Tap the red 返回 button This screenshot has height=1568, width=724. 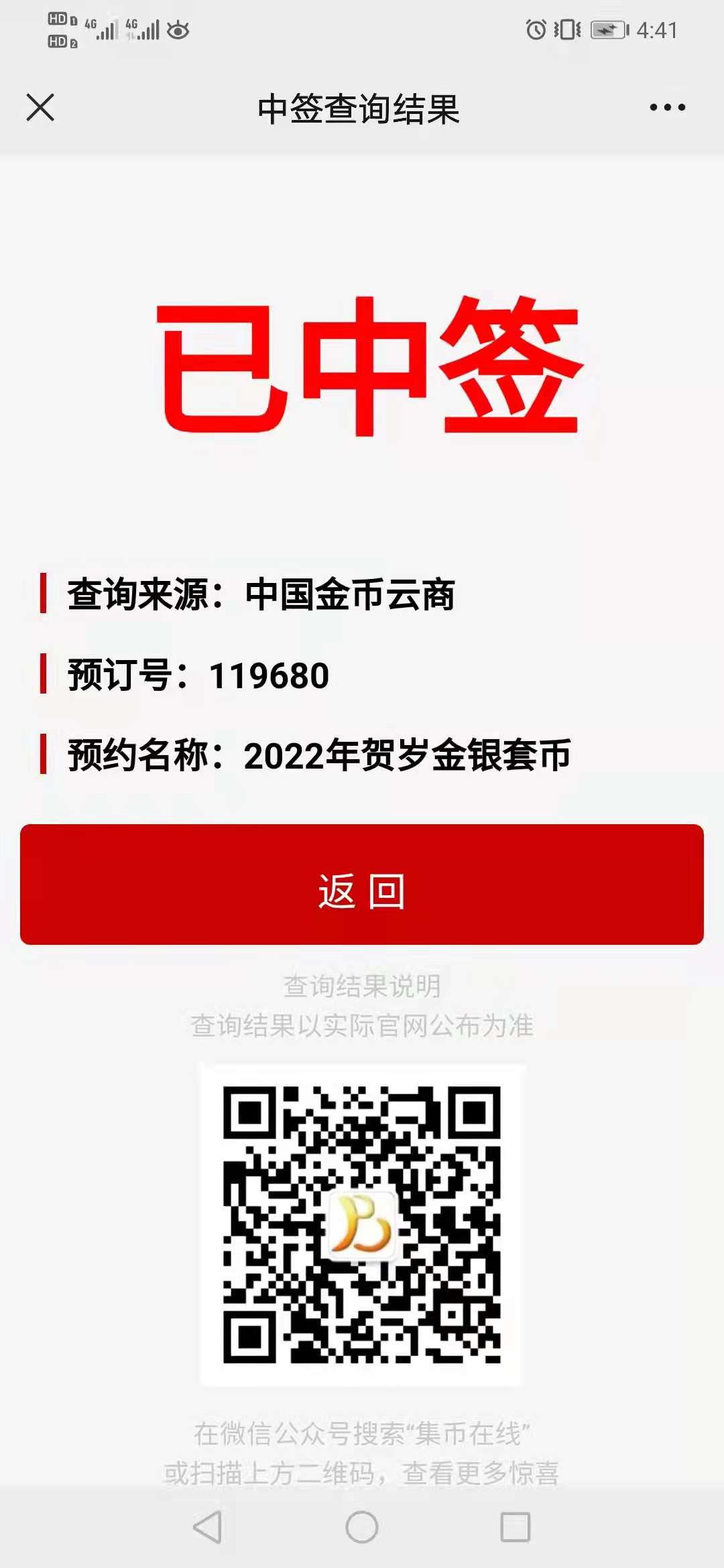click(362, 885)
